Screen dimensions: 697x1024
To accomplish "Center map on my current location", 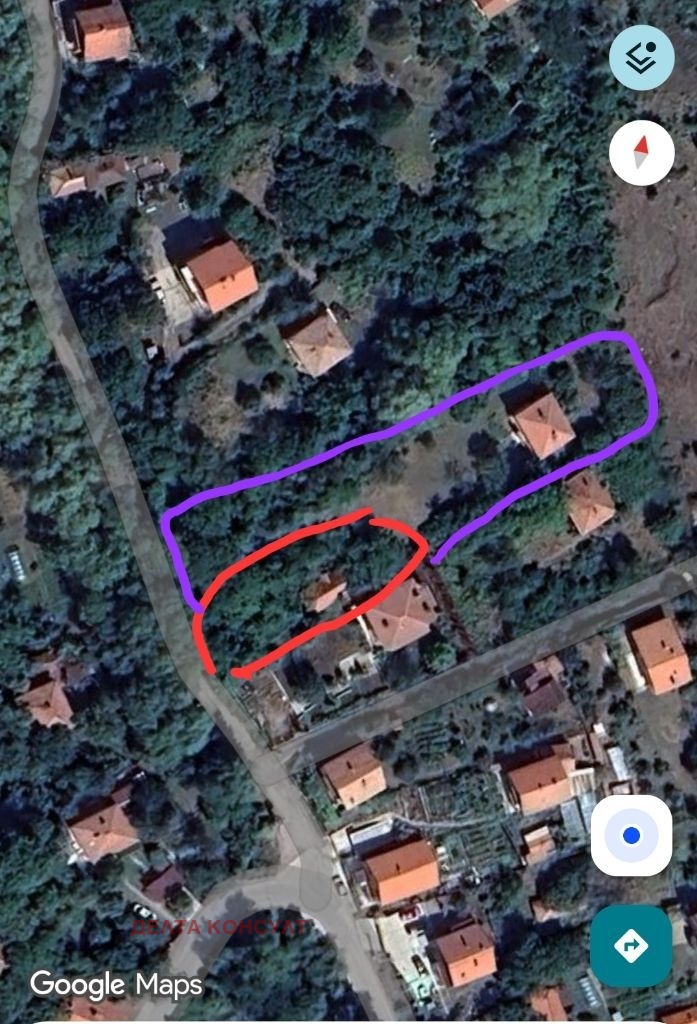I will (x=630, y=836).
